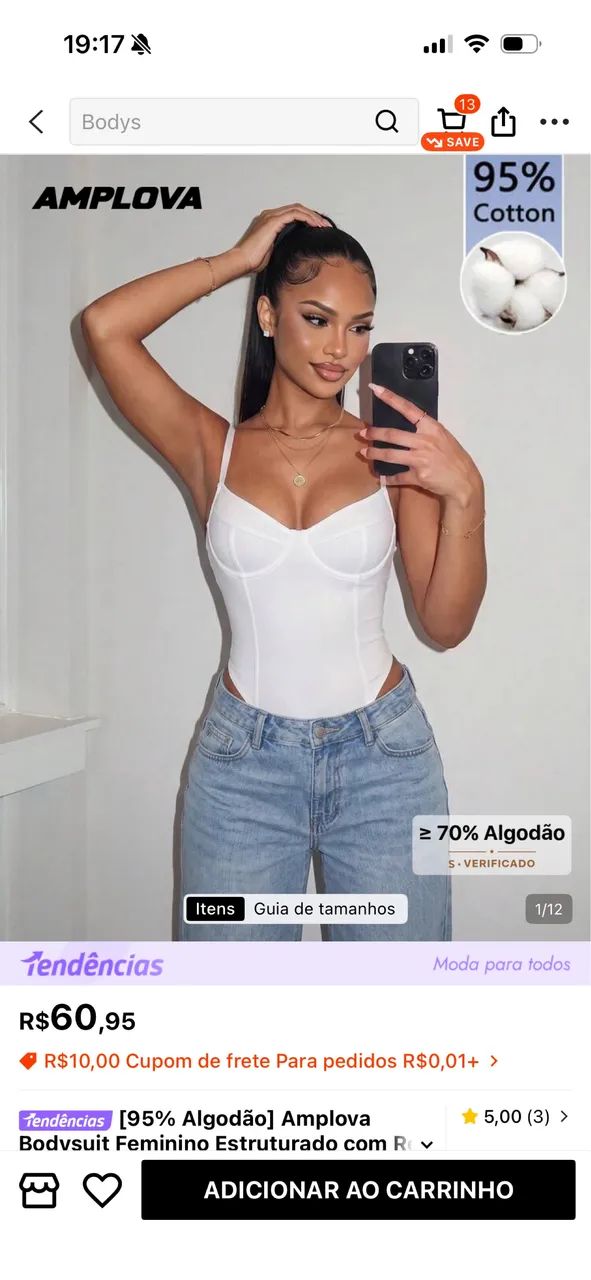Viewport: 591px width, 1280px height.
Task: View the R$10,00 Cupom de frete offer
Action: tap(259, 1060)
